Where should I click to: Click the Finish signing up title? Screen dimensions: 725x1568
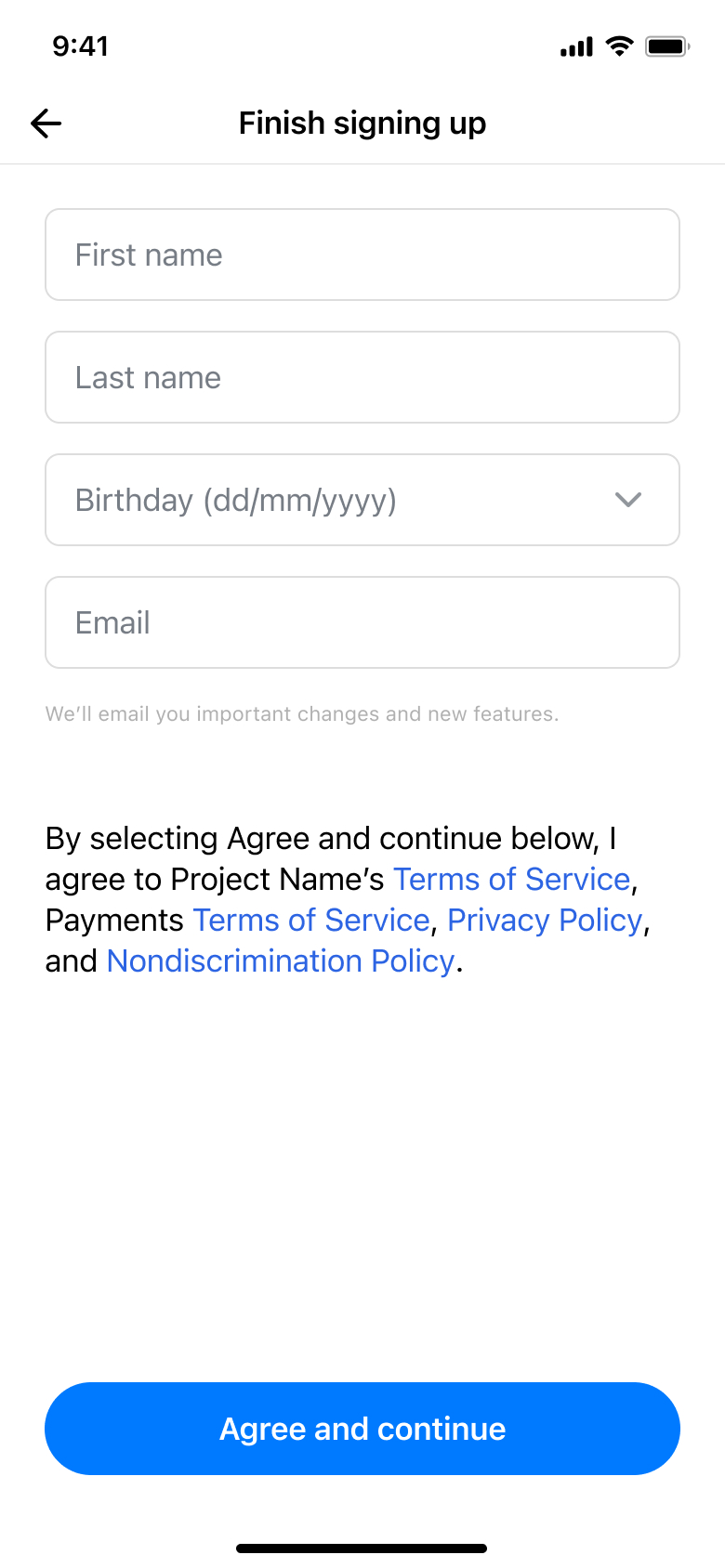point(362,123)
